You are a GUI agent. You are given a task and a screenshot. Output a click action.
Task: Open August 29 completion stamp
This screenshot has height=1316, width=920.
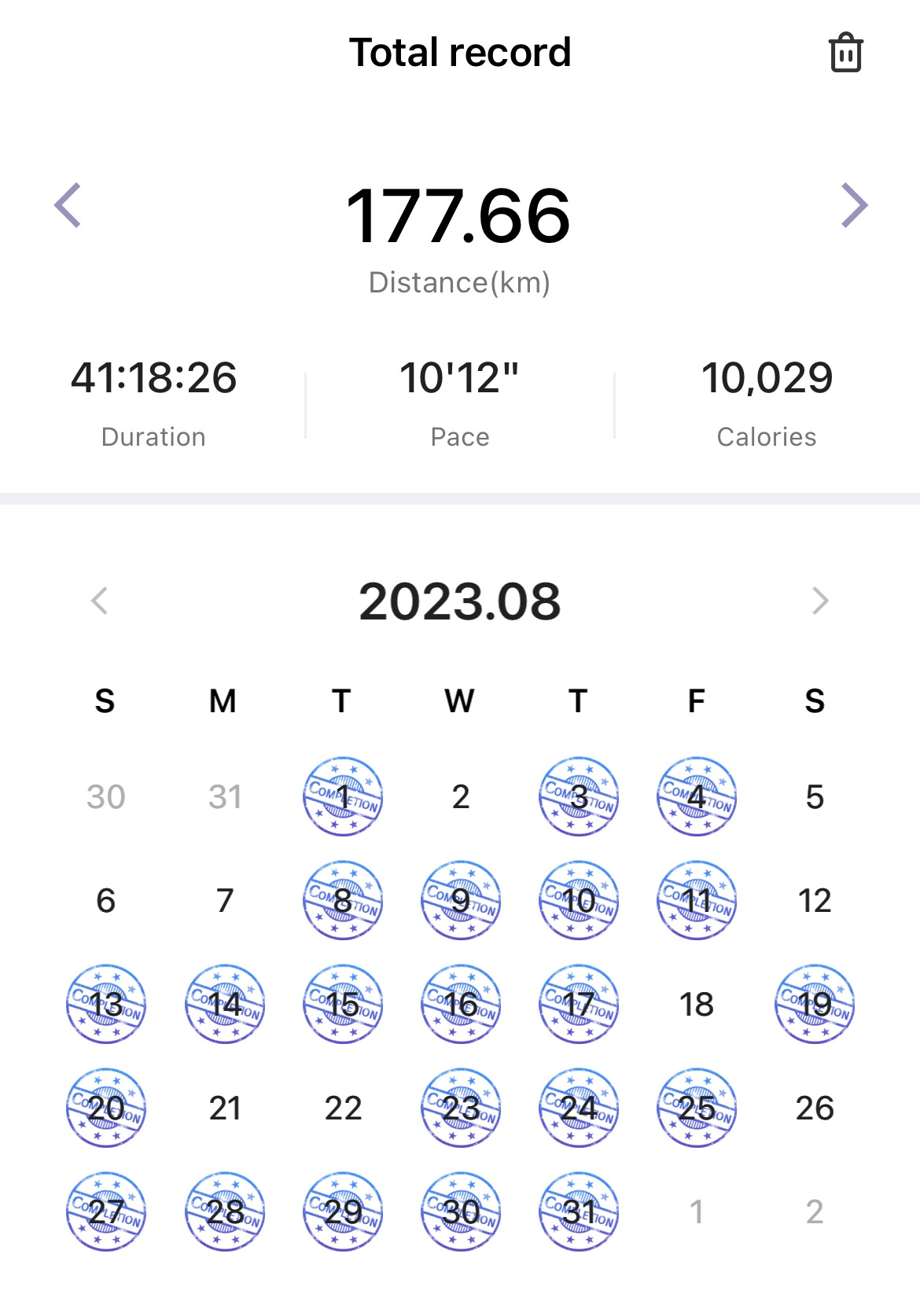(x=343, y=1211)
